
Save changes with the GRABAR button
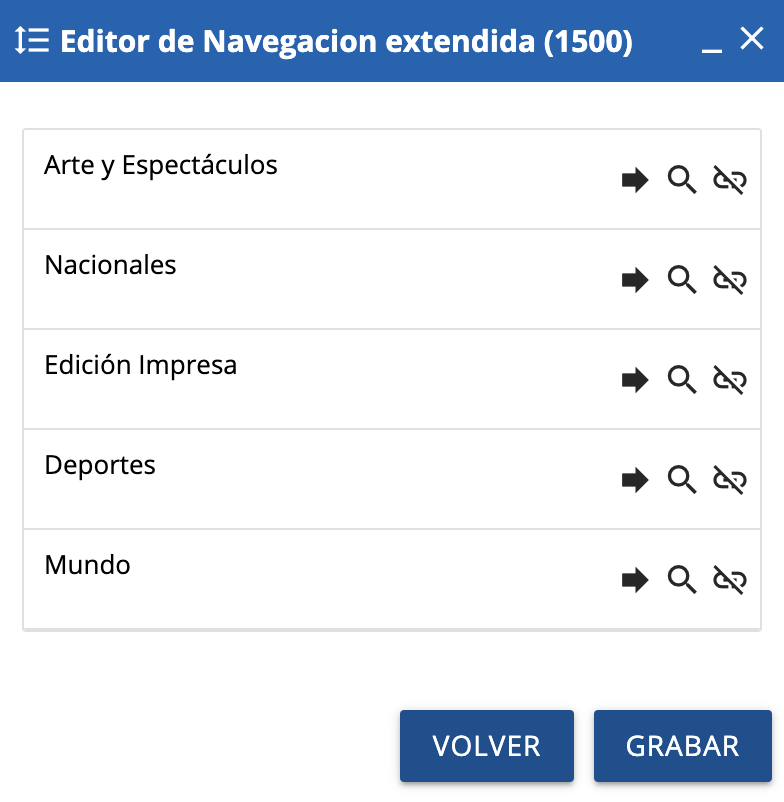pos(683,746)
